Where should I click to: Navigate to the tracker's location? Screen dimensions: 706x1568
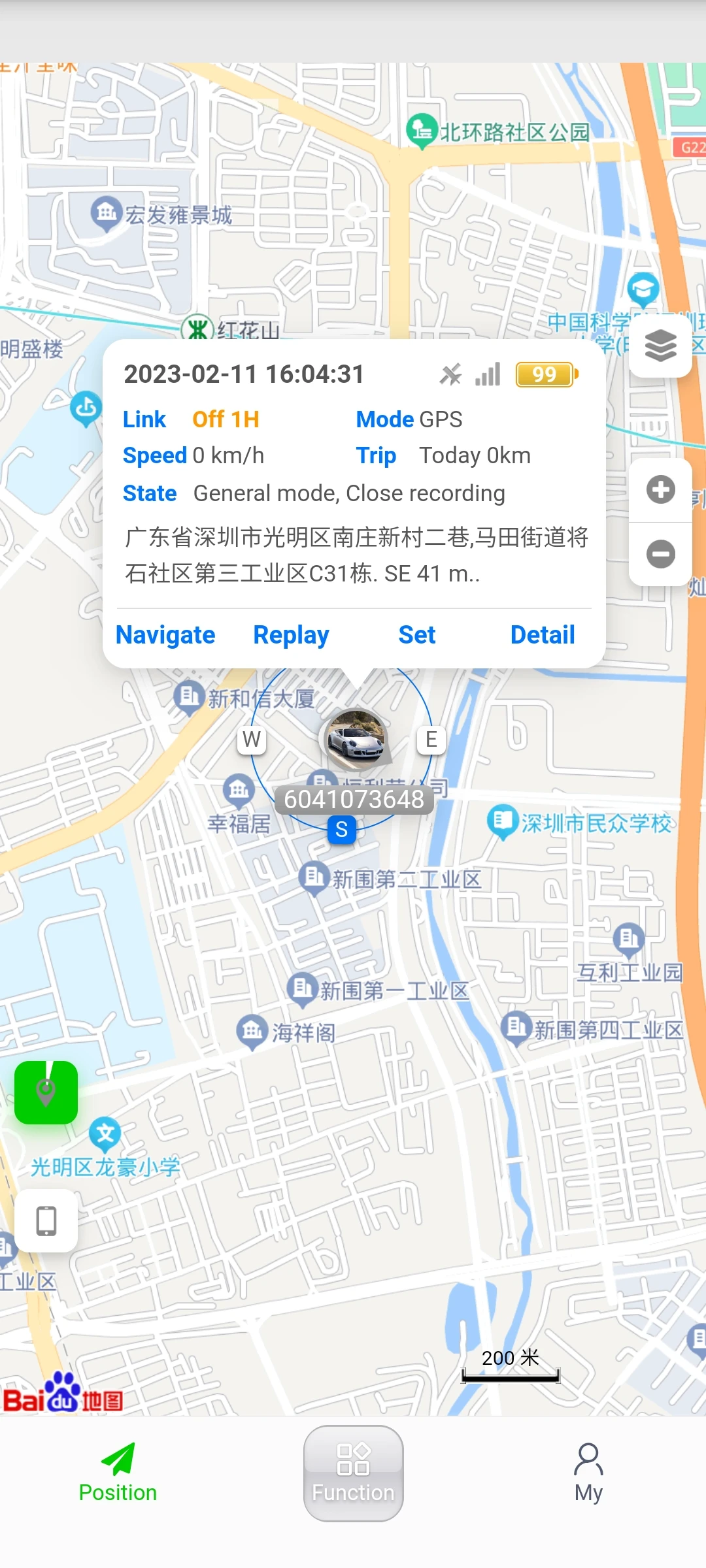pos(165,635)
